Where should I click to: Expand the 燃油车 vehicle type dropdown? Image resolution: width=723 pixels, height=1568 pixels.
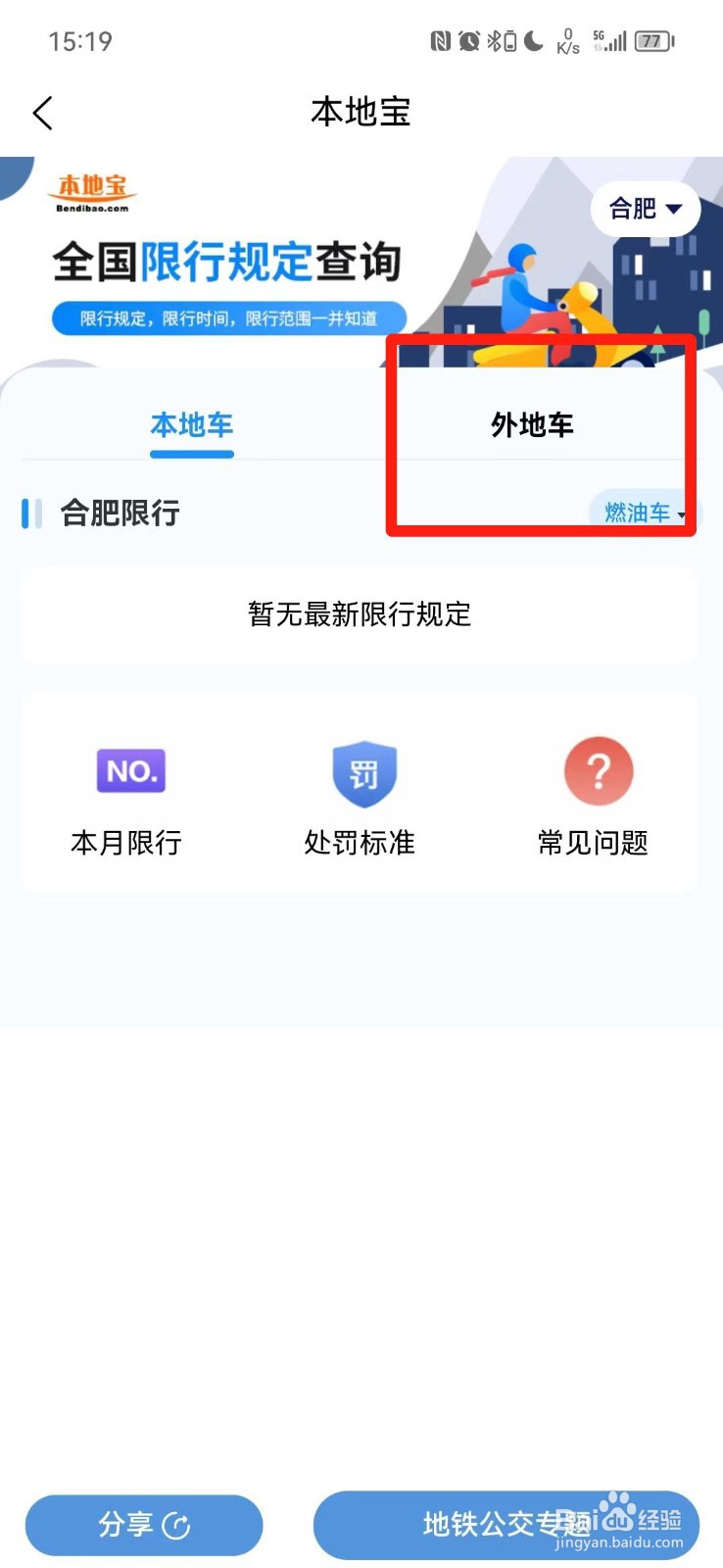pos(637,513)
